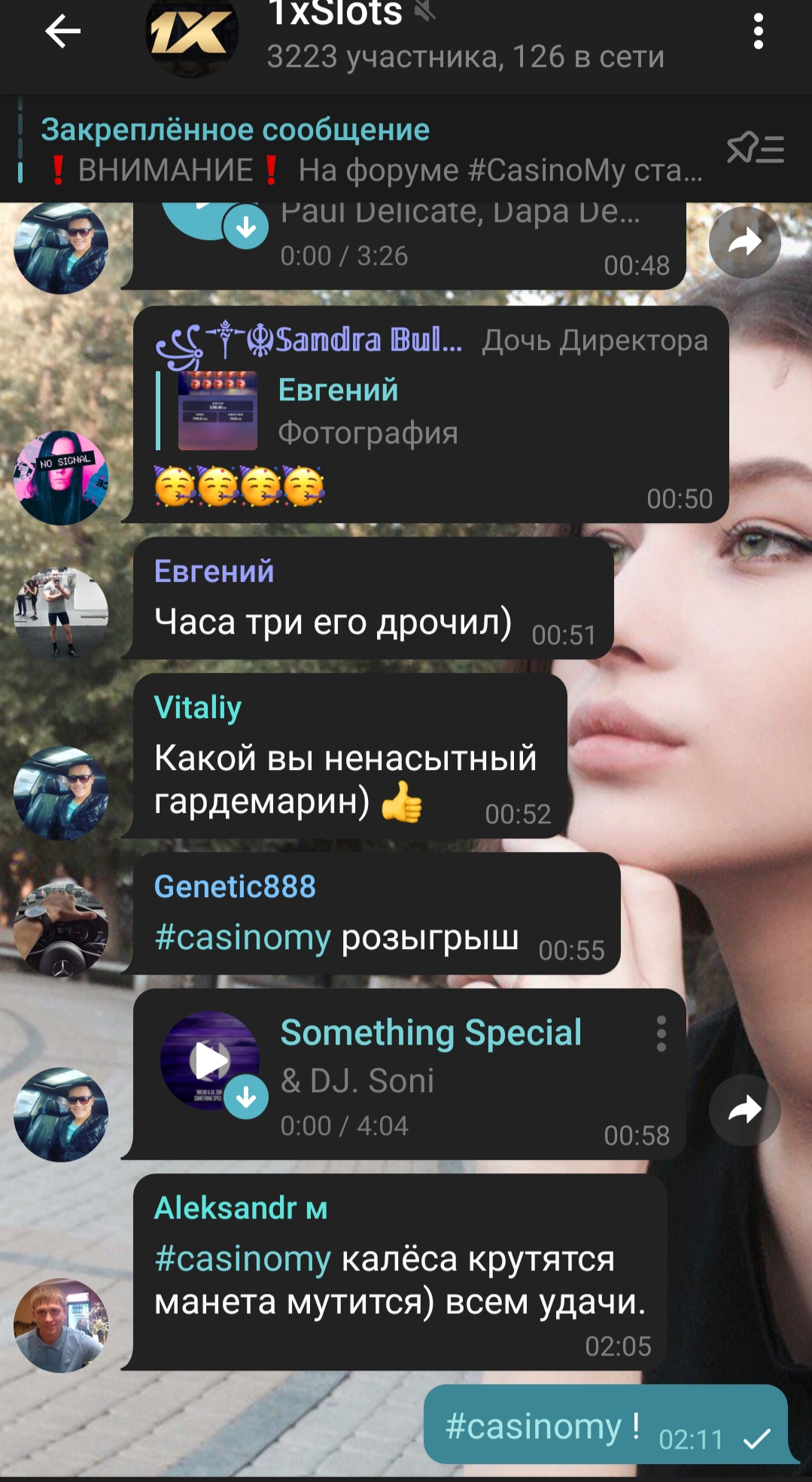Screen dimensions: 812x1482
Task: Open Vitaliy's profile from message name
Action: [x=197, y=708]
